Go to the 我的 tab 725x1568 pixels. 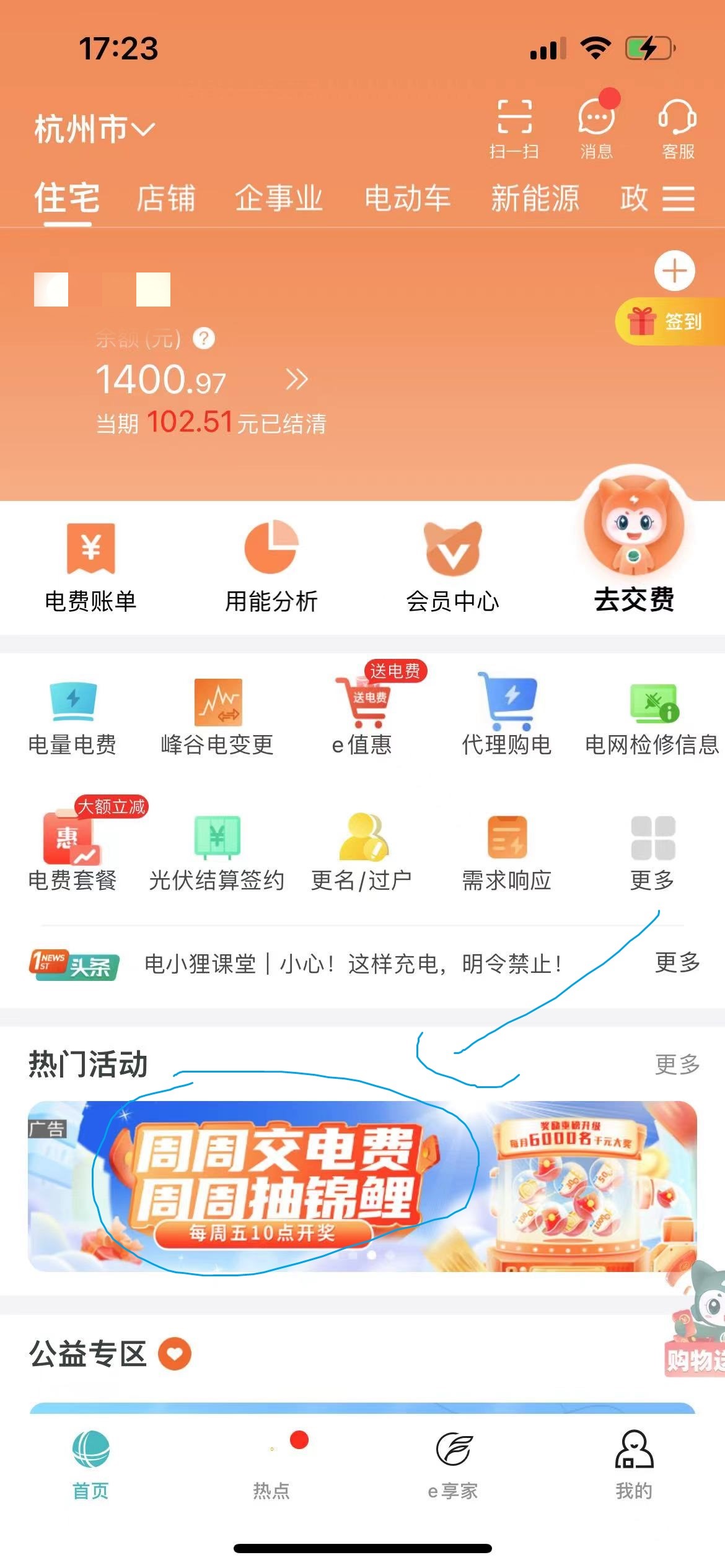[634, 1464]
